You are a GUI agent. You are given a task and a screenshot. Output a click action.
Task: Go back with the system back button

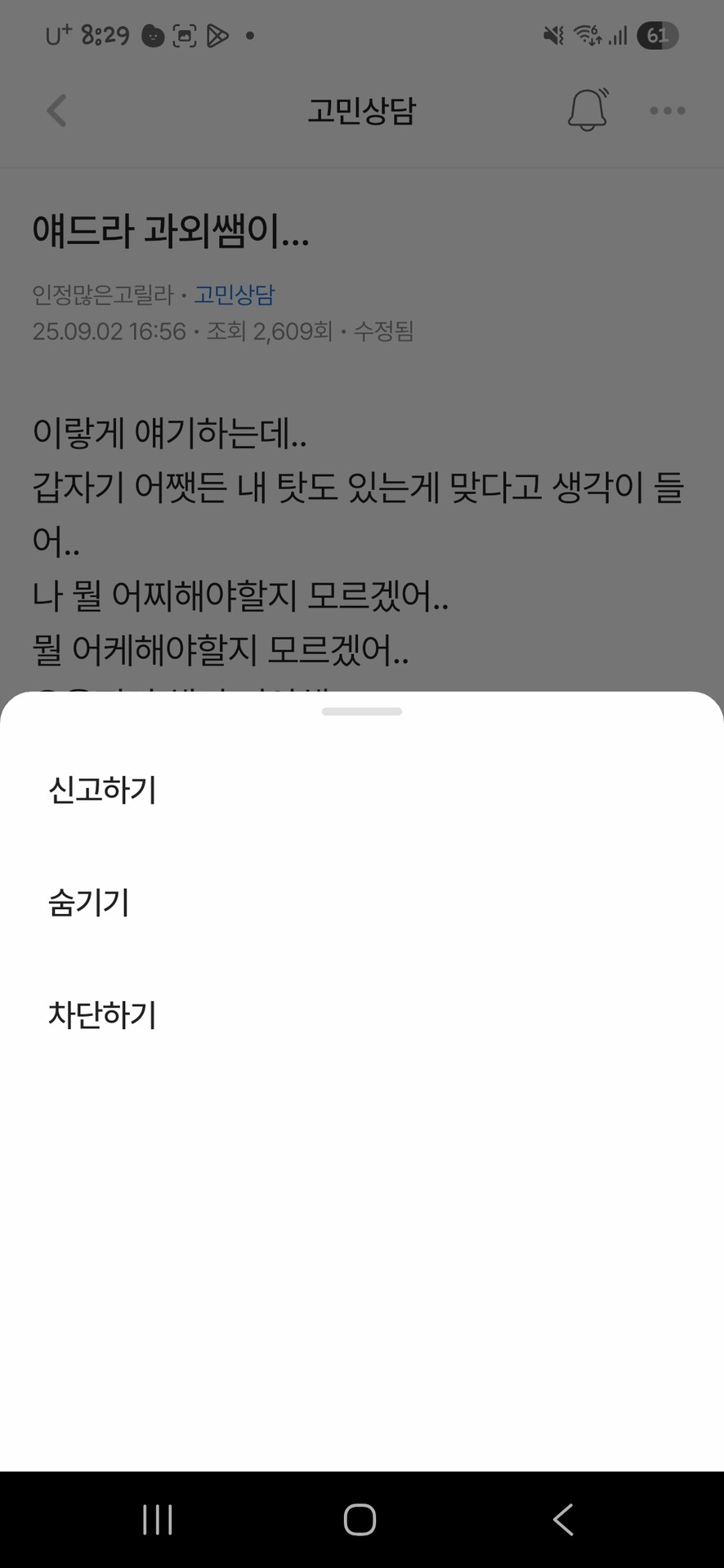pos(562,1520)
